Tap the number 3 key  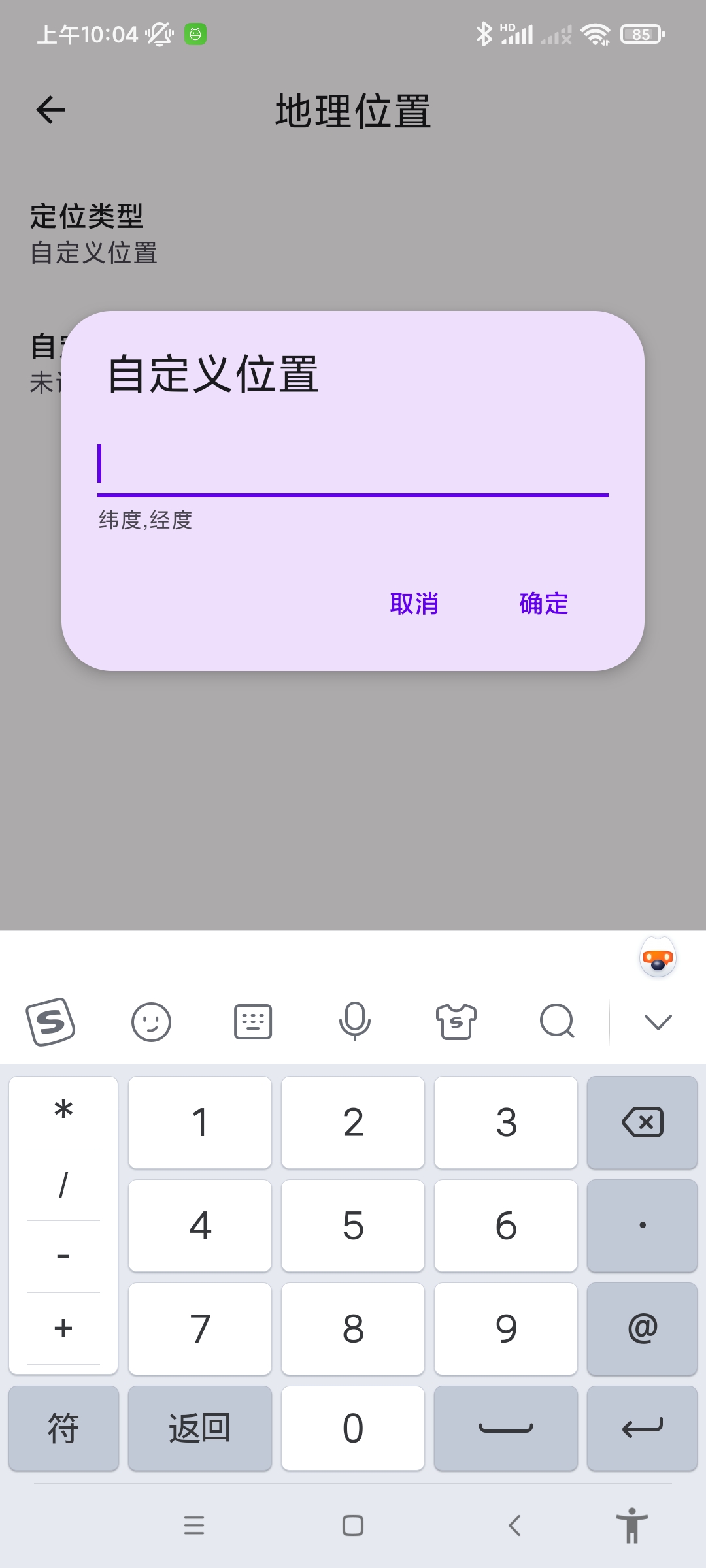pos(506,1122)
